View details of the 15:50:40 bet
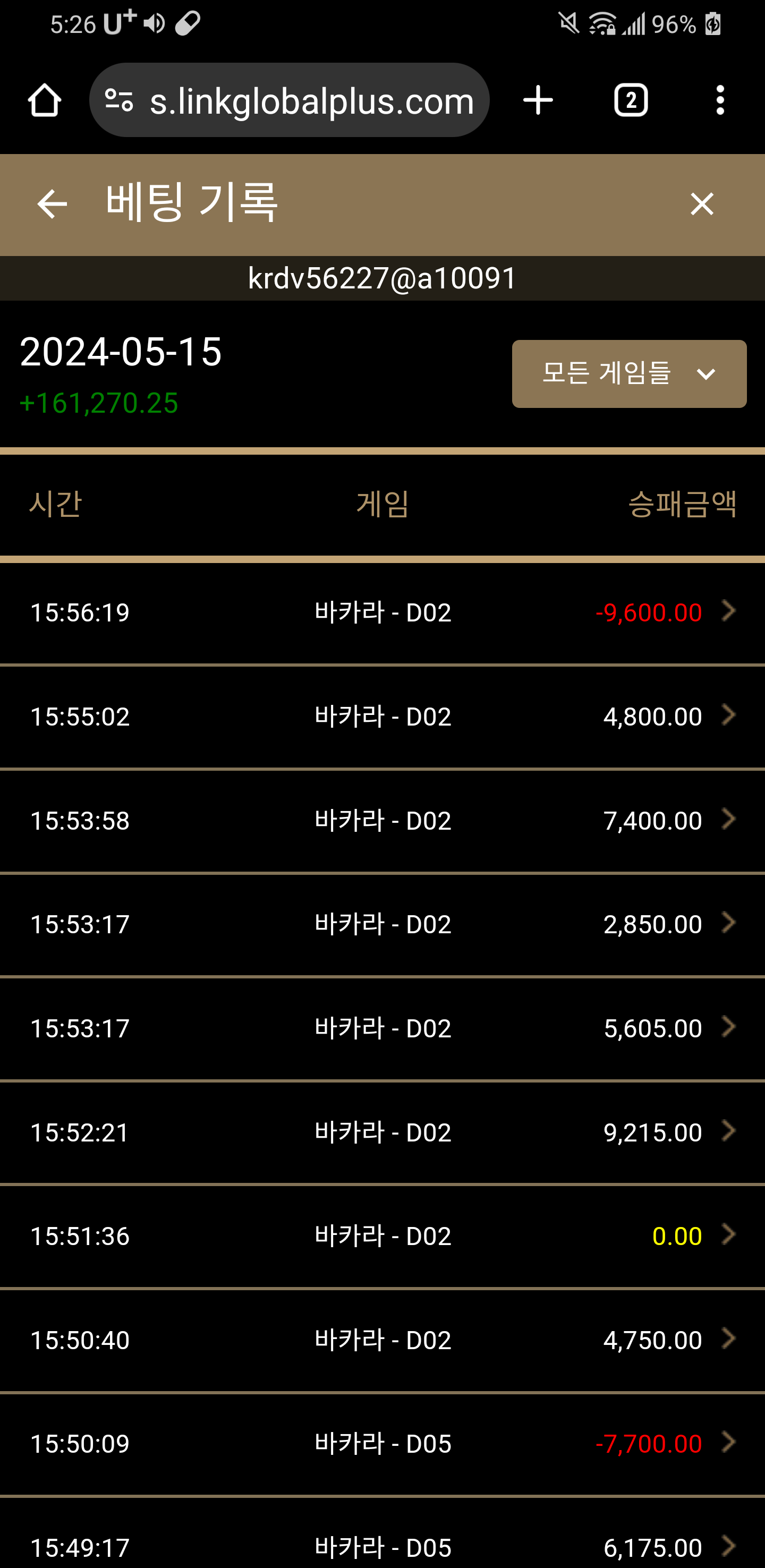Viewport: 765px width, 1568px height. (x=382, y=1340)
